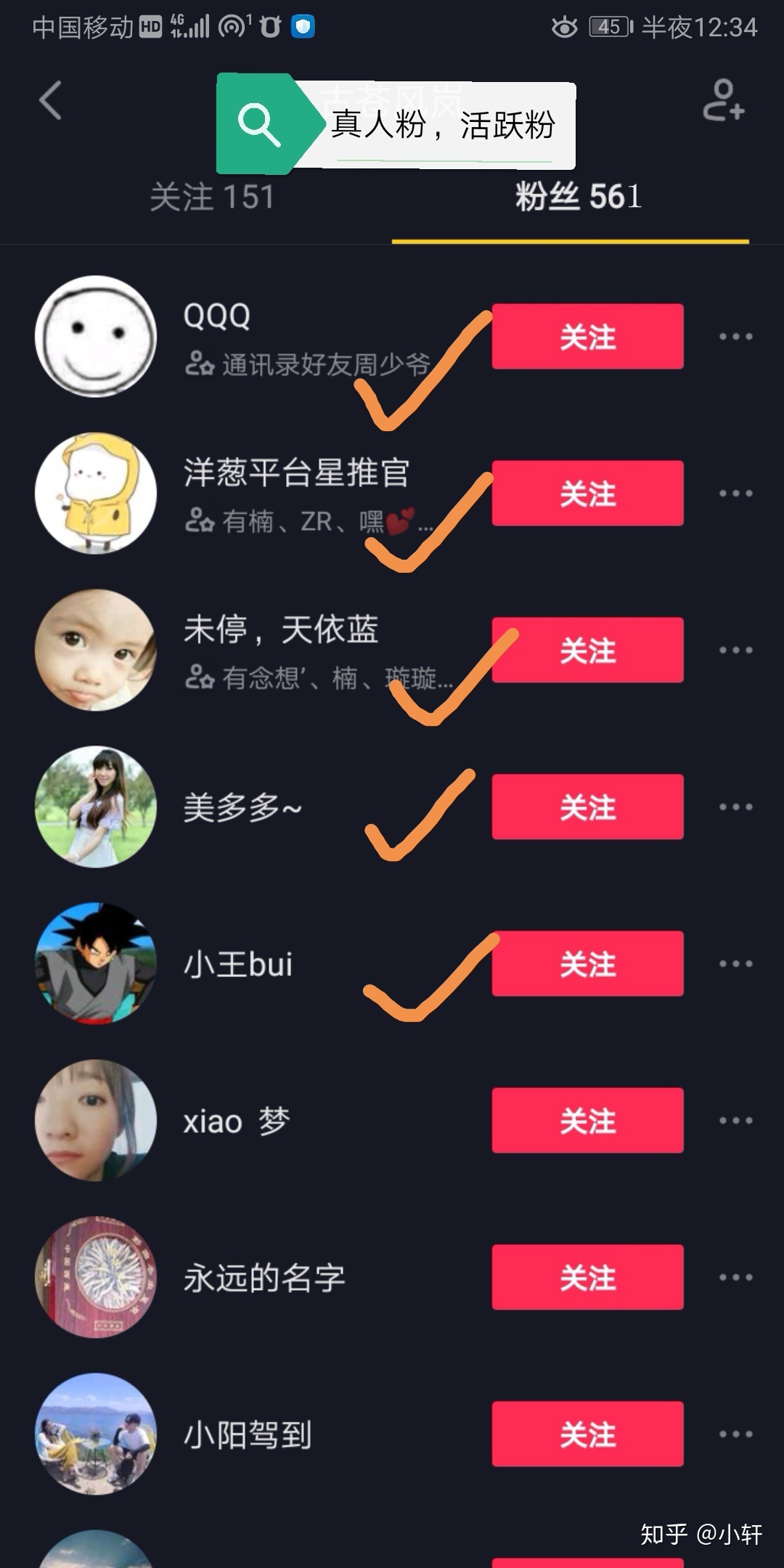Show more options for 美多多~
784x1568 pixels.
[x=735, y=807]
